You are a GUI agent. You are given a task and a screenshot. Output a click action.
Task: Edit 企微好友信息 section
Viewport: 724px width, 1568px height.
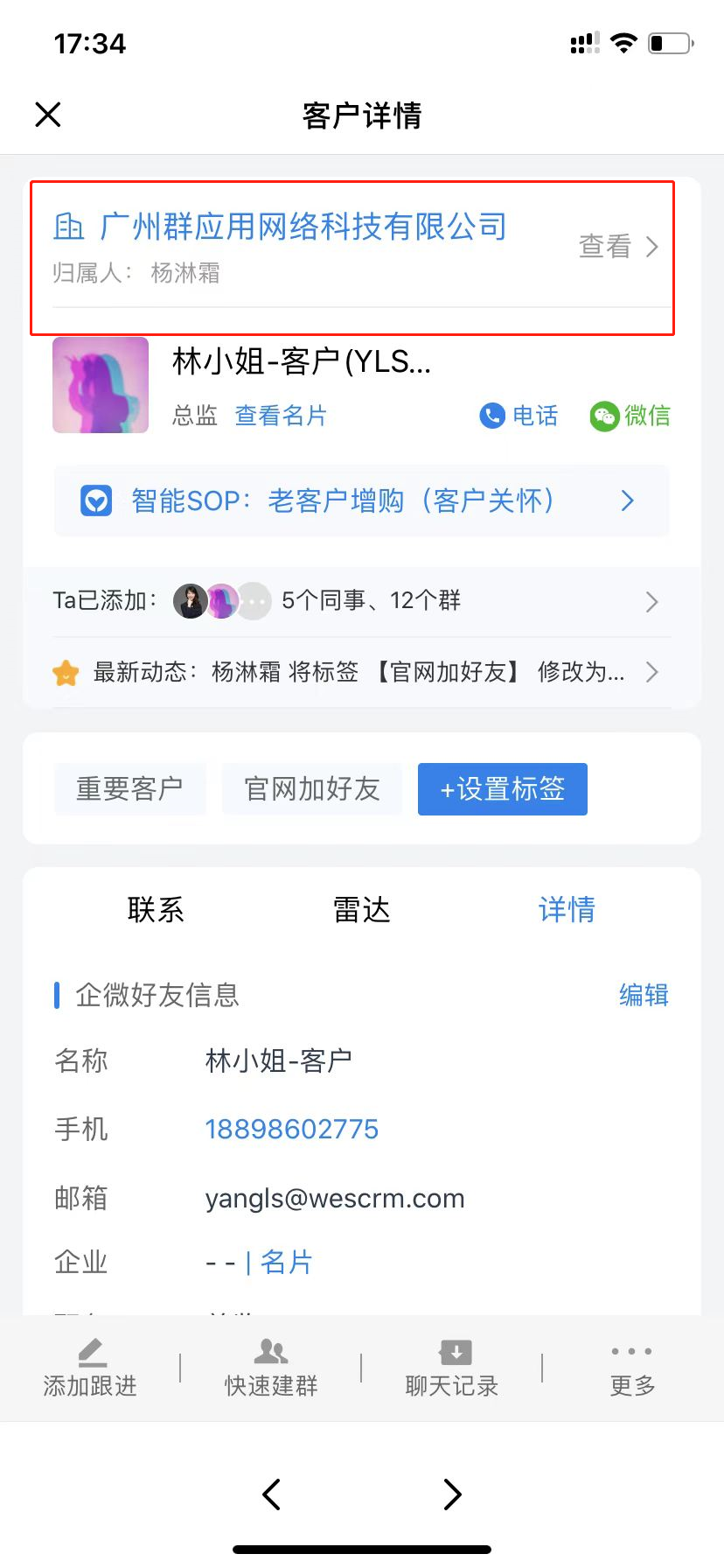click(644, 995)
